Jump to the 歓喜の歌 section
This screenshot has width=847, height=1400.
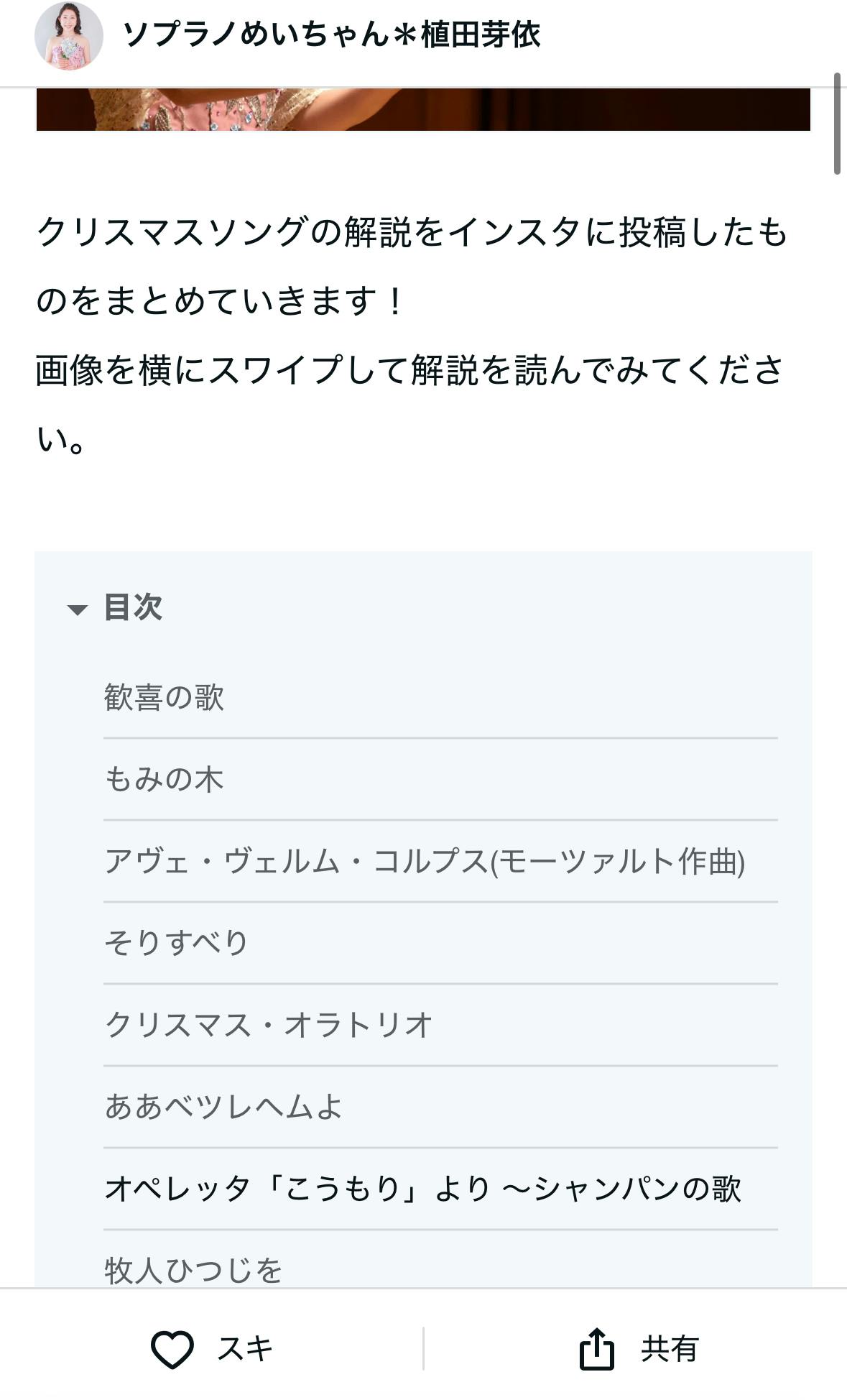pos(164,697)
